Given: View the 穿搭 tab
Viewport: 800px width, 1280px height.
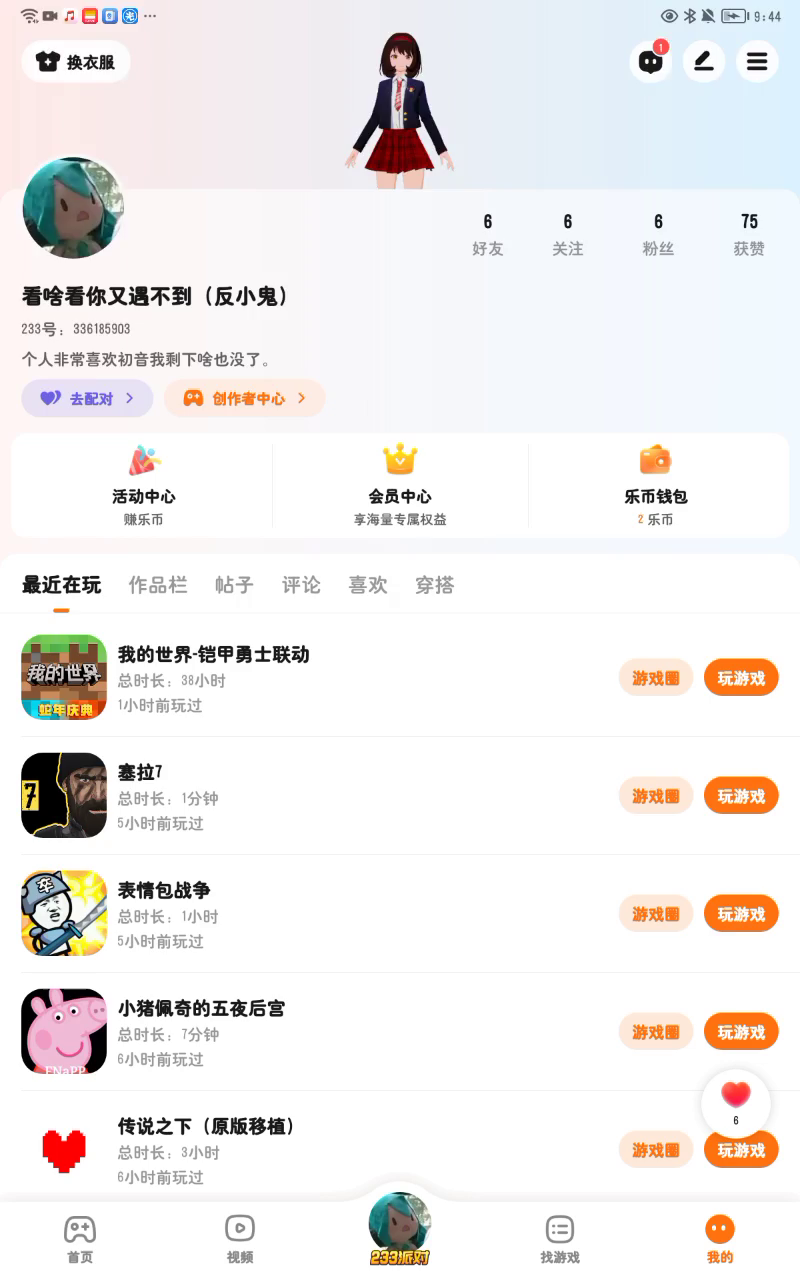Looking at the screenshot, I should click(x=435, y=585).
